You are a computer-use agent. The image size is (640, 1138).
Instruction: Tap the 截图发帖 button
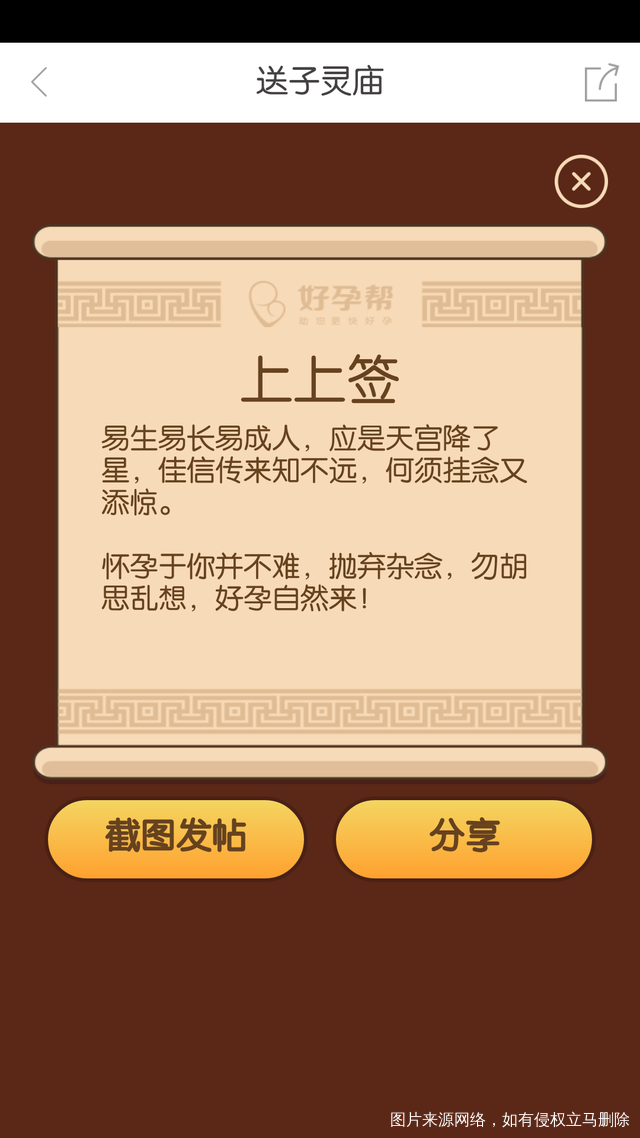pos(176,838)
